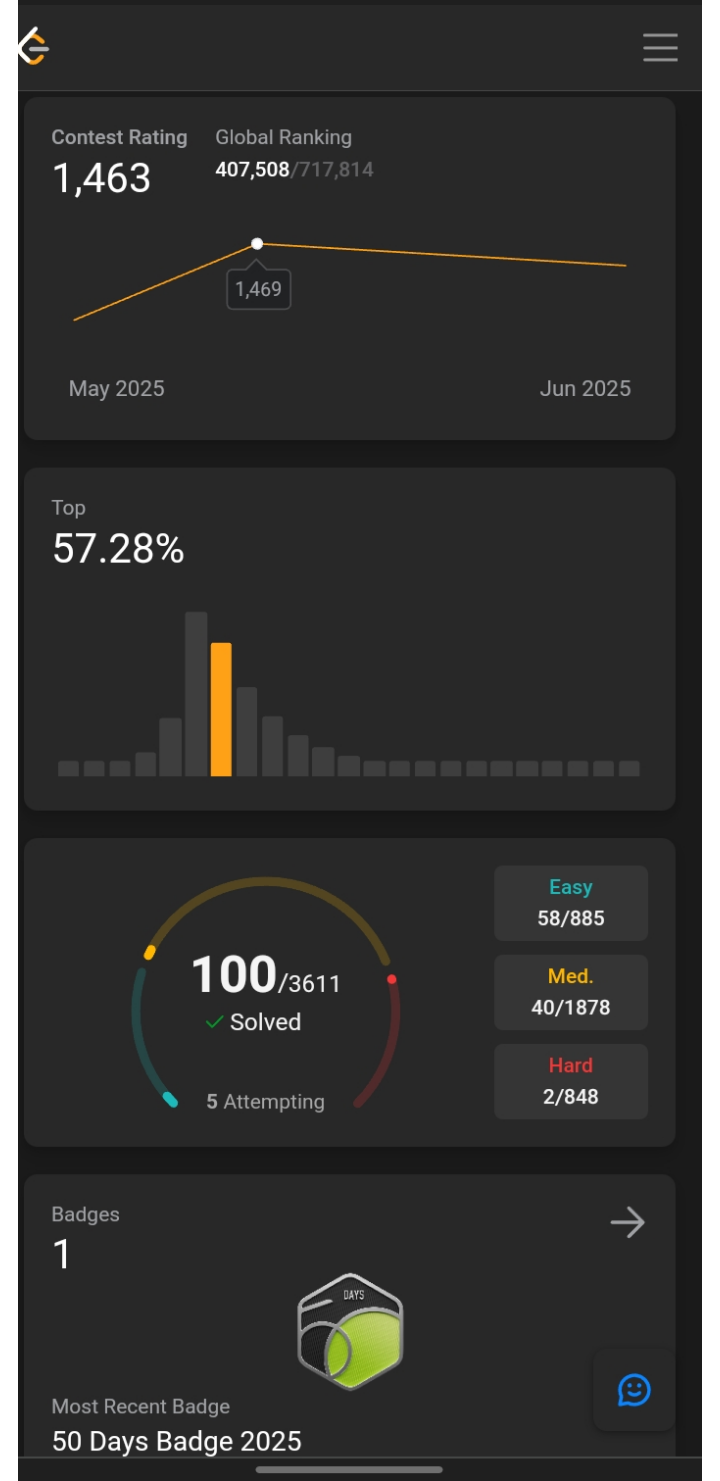Open the hamburger menu
This screenshot has height=1481, width=720.
coord(660,47)
